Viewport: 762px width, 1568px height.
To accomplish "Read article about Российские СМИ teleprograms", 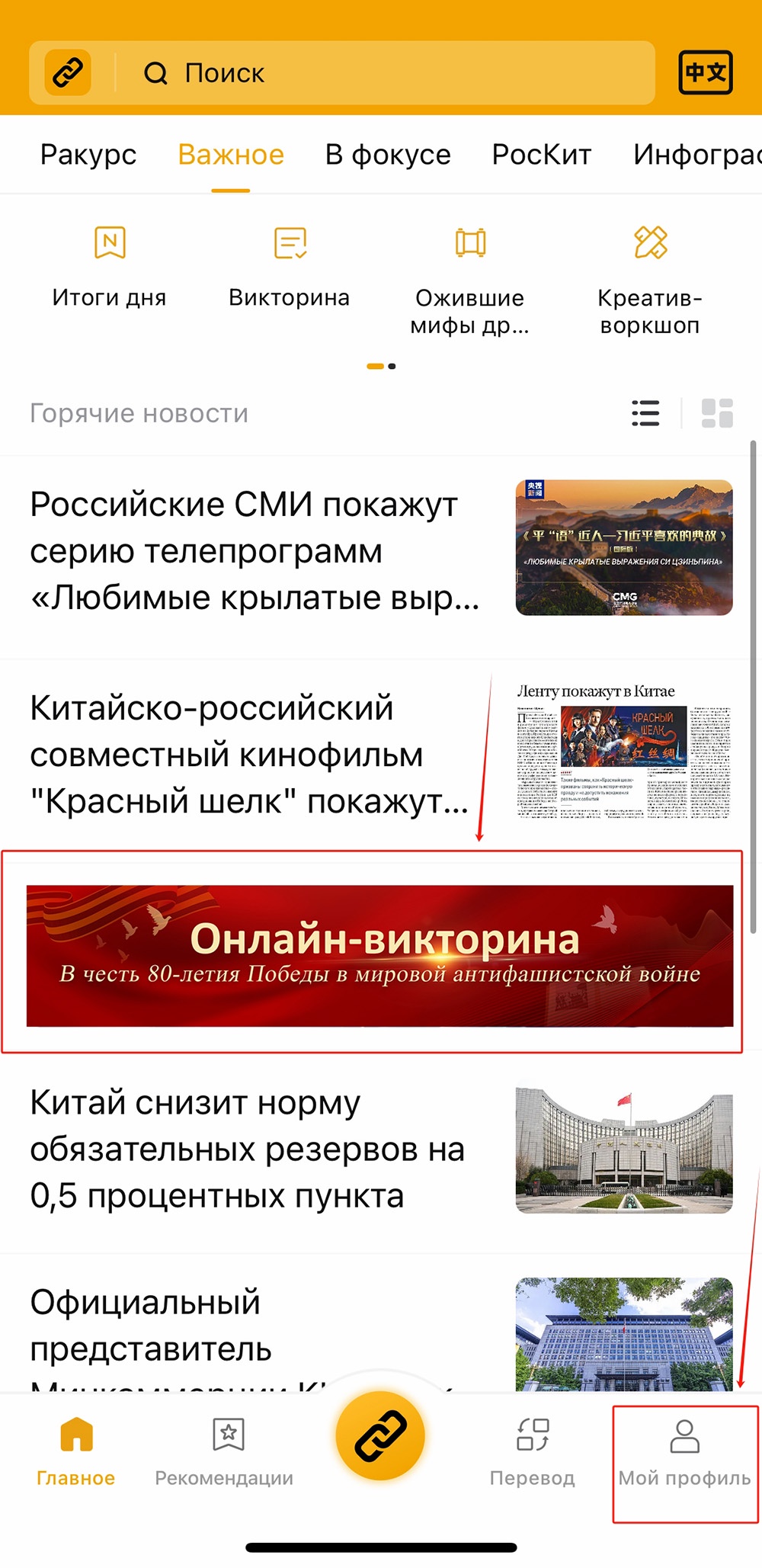I will click(255, 550).
